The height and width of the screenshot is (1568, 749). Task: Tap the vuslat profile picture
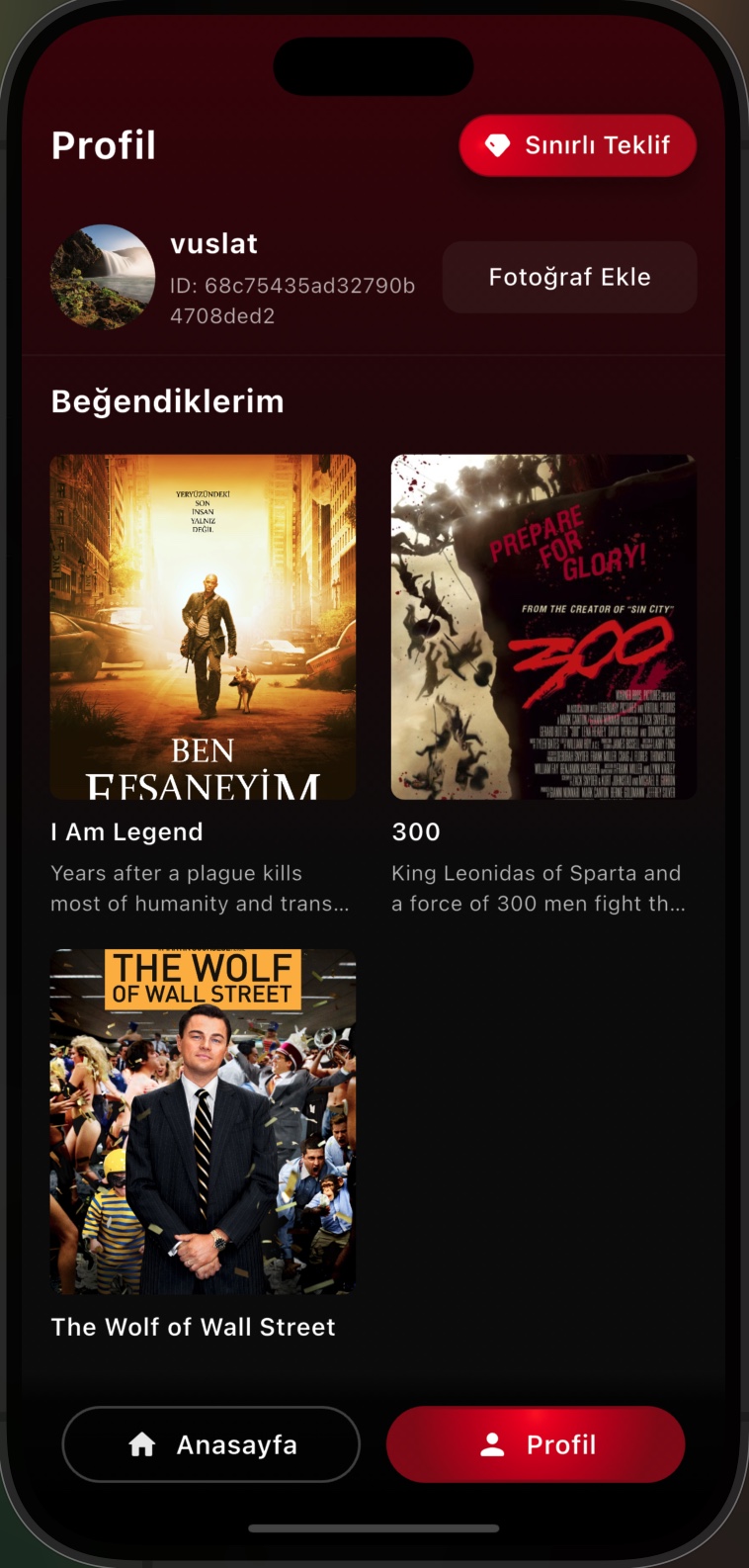pyautogui.click(x=103, y=277)
